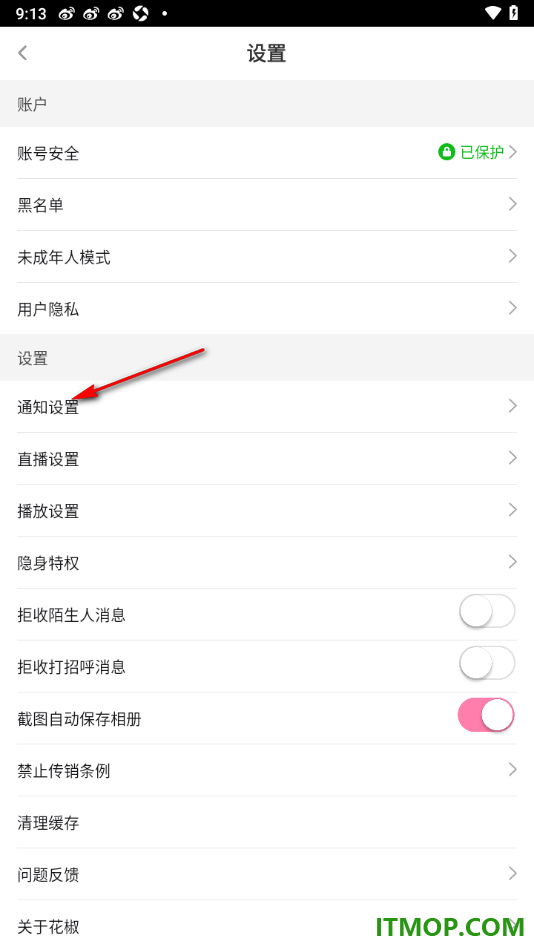Viewport: 534px width, 950px height.
Task: Open 关于花椒
Action: coord(267,926)
